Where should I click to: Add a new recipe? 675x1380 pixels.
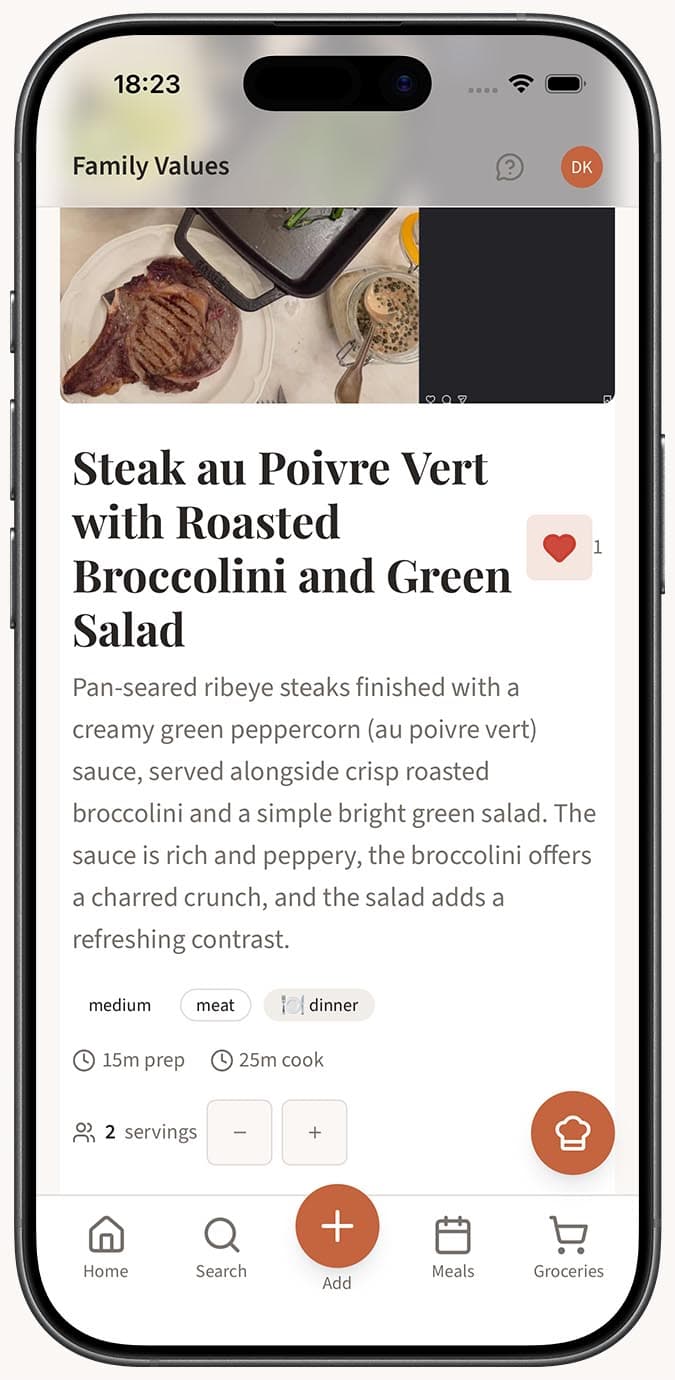coord(337,1227)
